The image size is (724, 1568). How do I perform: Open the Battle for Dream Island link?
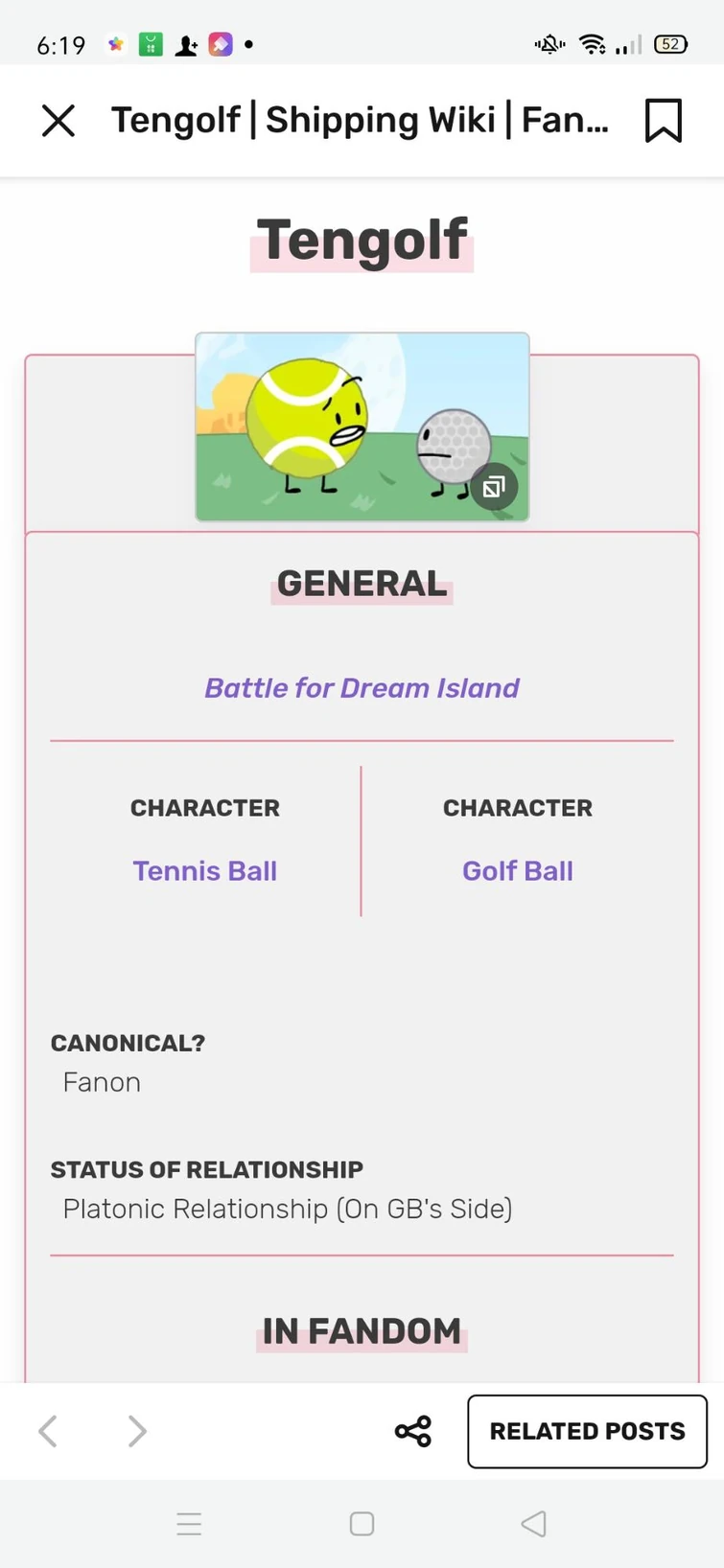point(362,687)
